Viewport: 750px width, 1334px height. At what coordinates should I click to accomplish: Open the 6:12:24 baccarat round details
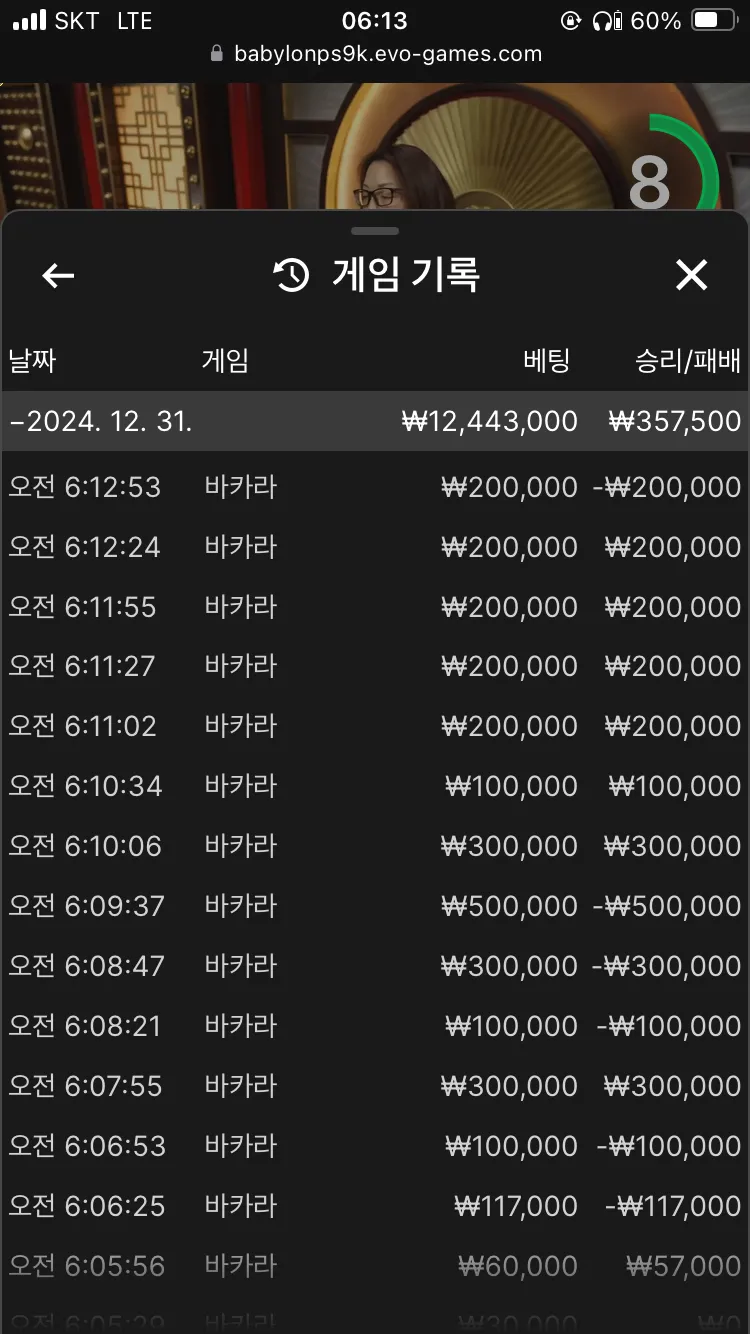[375, 547]
